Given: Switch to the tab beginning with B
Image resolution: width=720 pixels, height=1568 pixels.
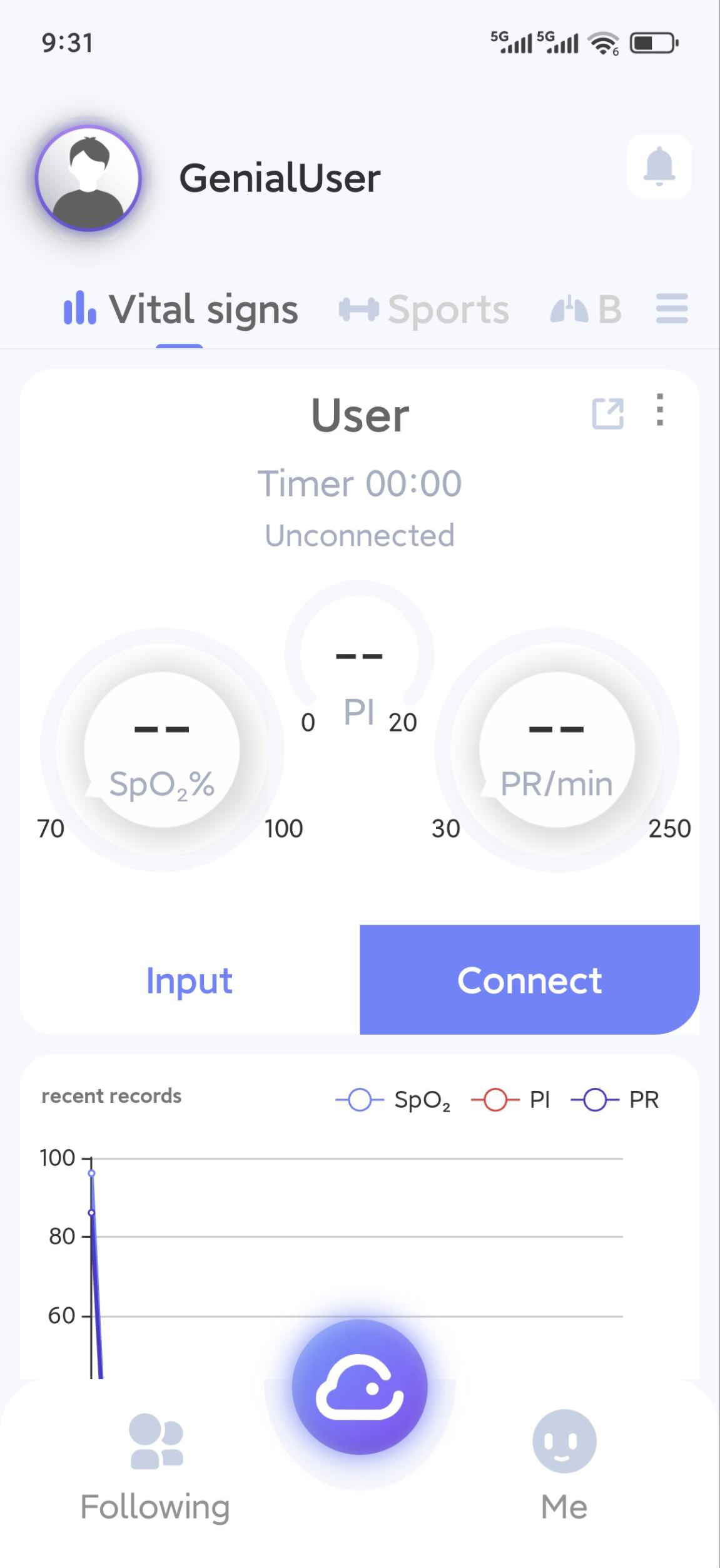Looking at the screenshot, I should (586, 309).
